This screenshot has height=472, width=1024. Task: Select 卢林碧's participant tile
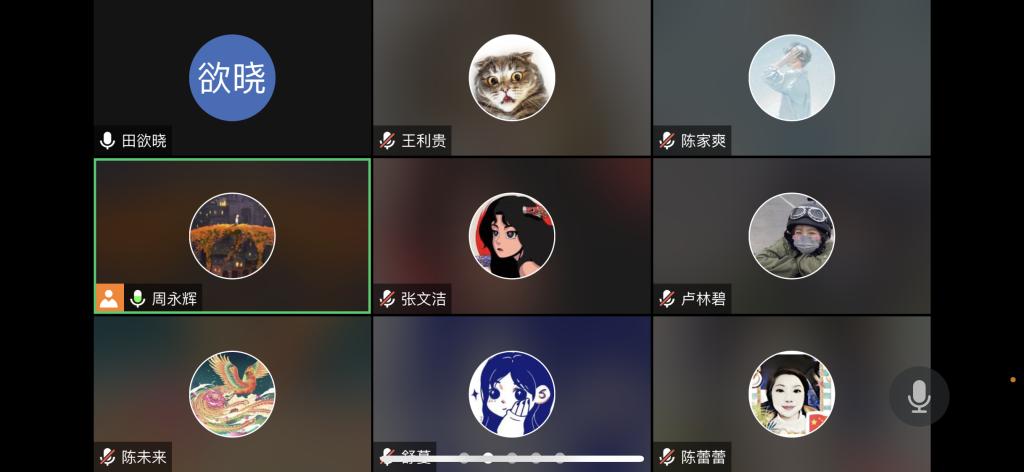(x=791, y=236)
